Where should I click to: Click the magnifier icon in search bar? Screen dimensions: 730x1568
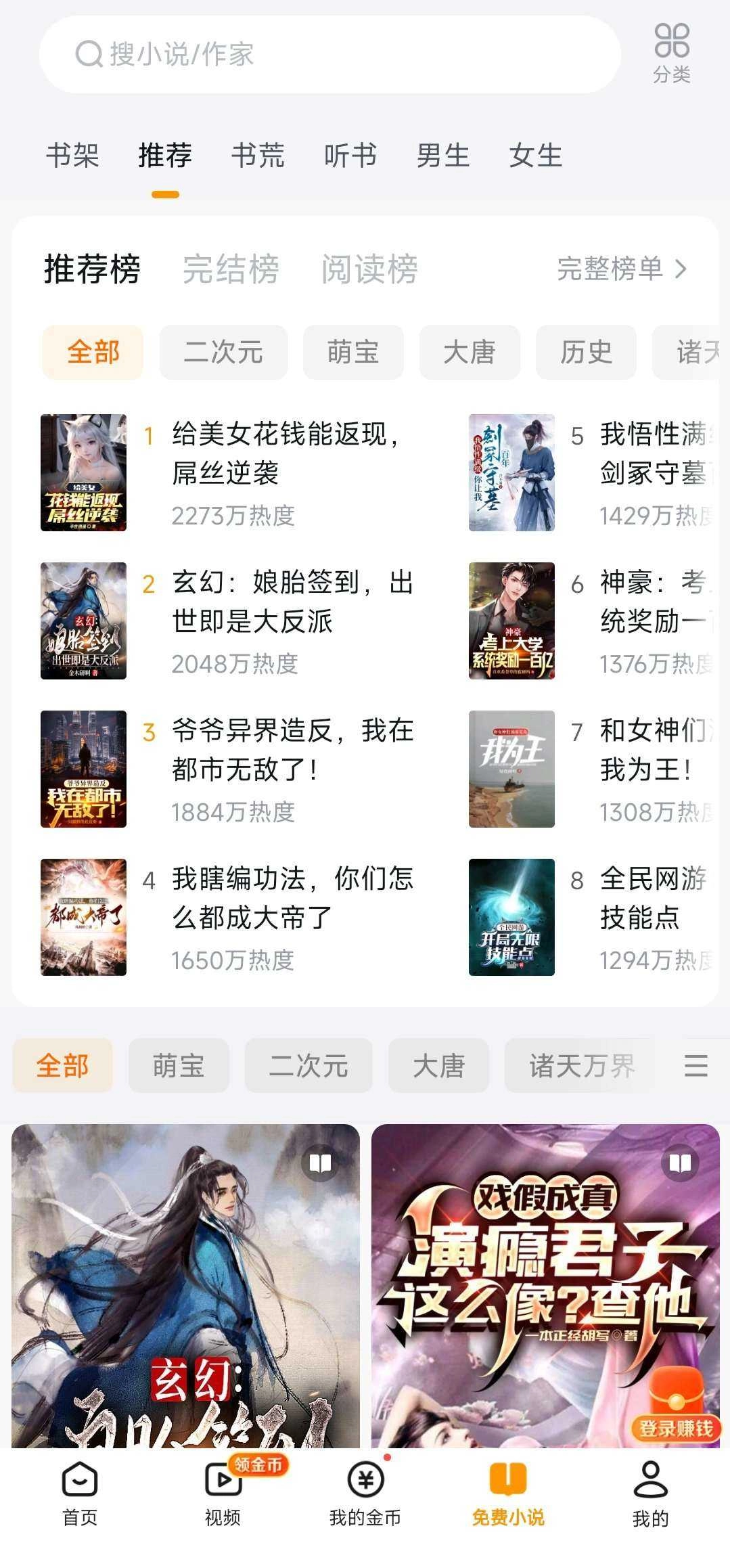tap(85, 55)
